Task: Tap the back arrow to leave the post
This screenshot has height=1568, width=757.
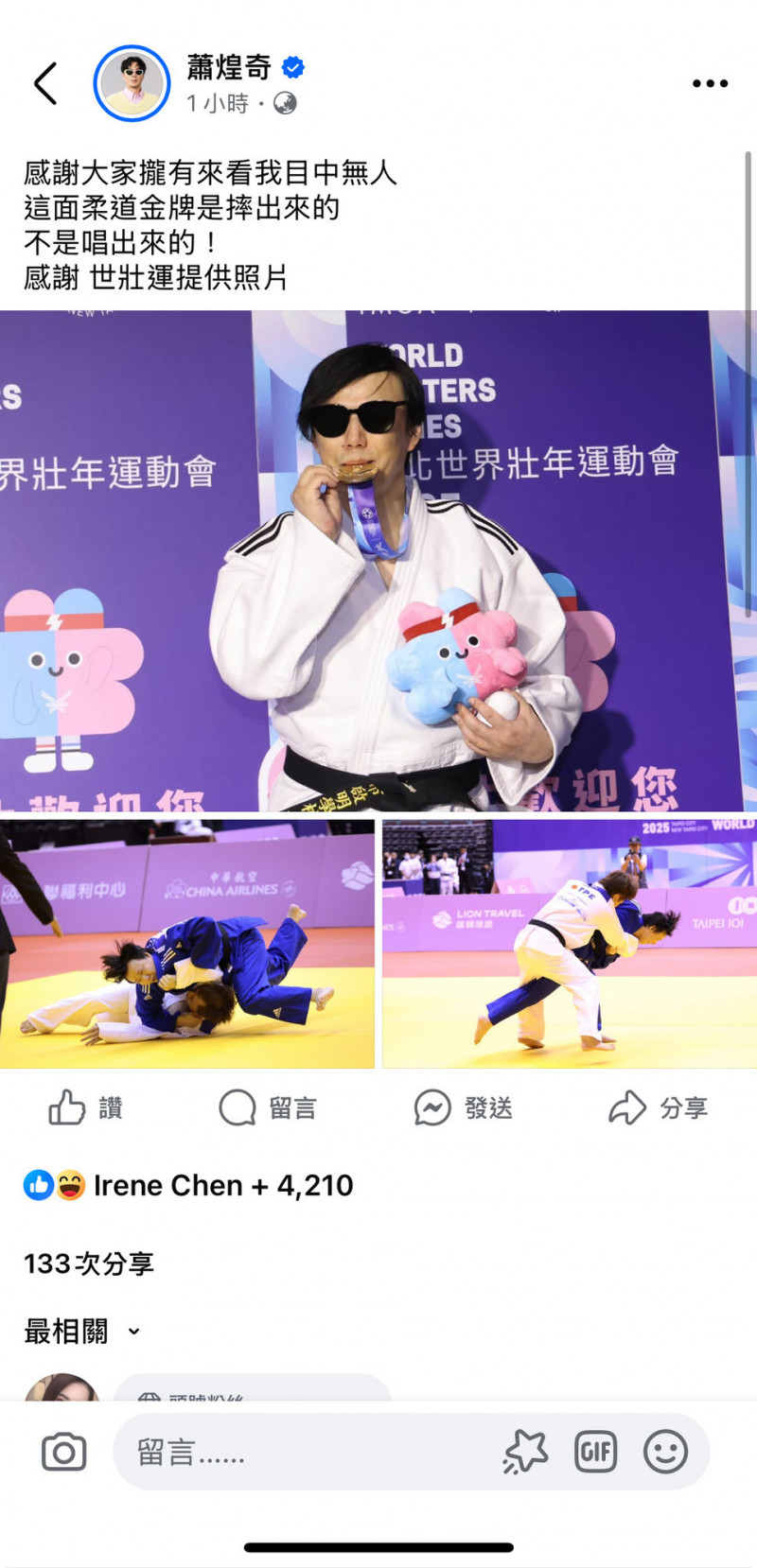Action: (43, 82)
